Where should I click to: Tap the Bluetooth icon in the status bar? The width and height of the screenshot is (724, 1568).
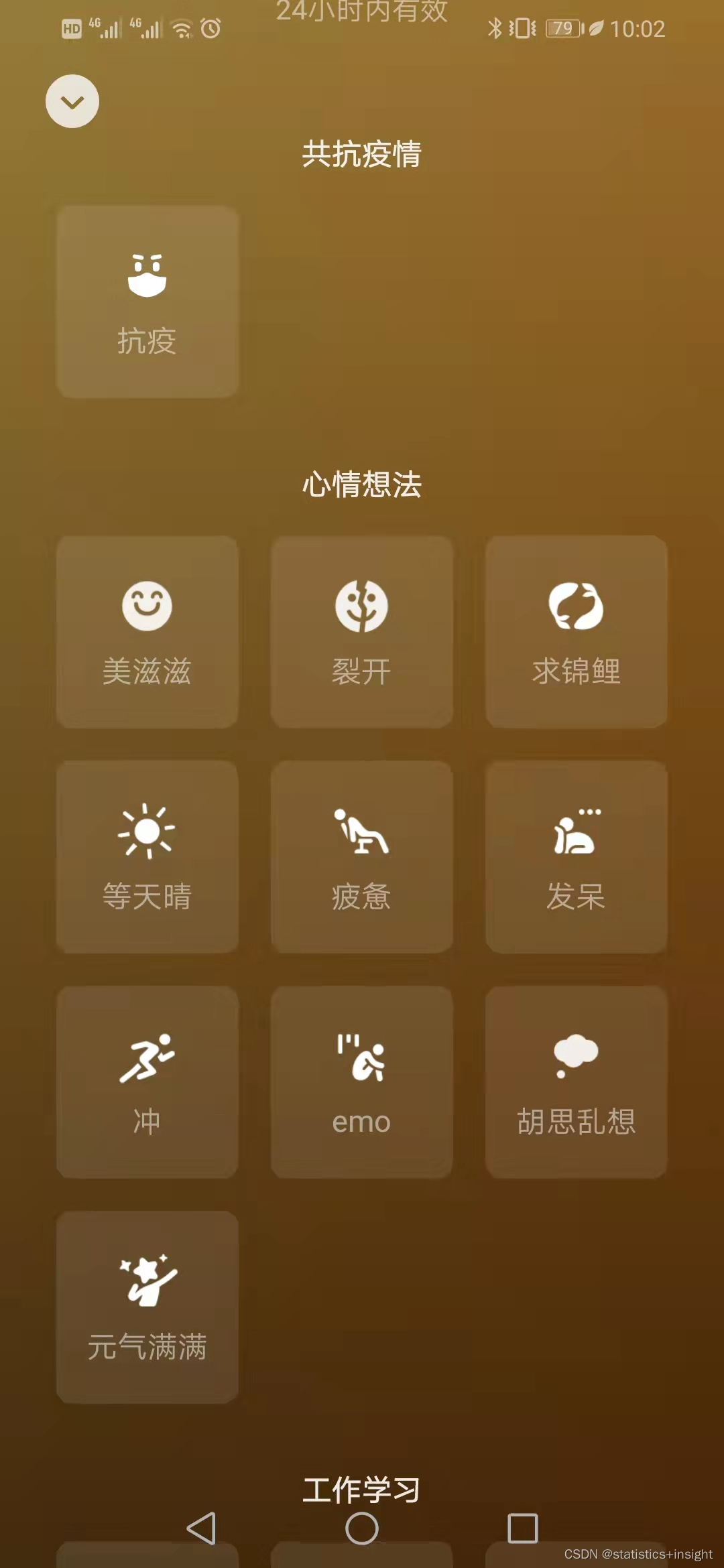(x=495, y=28)
